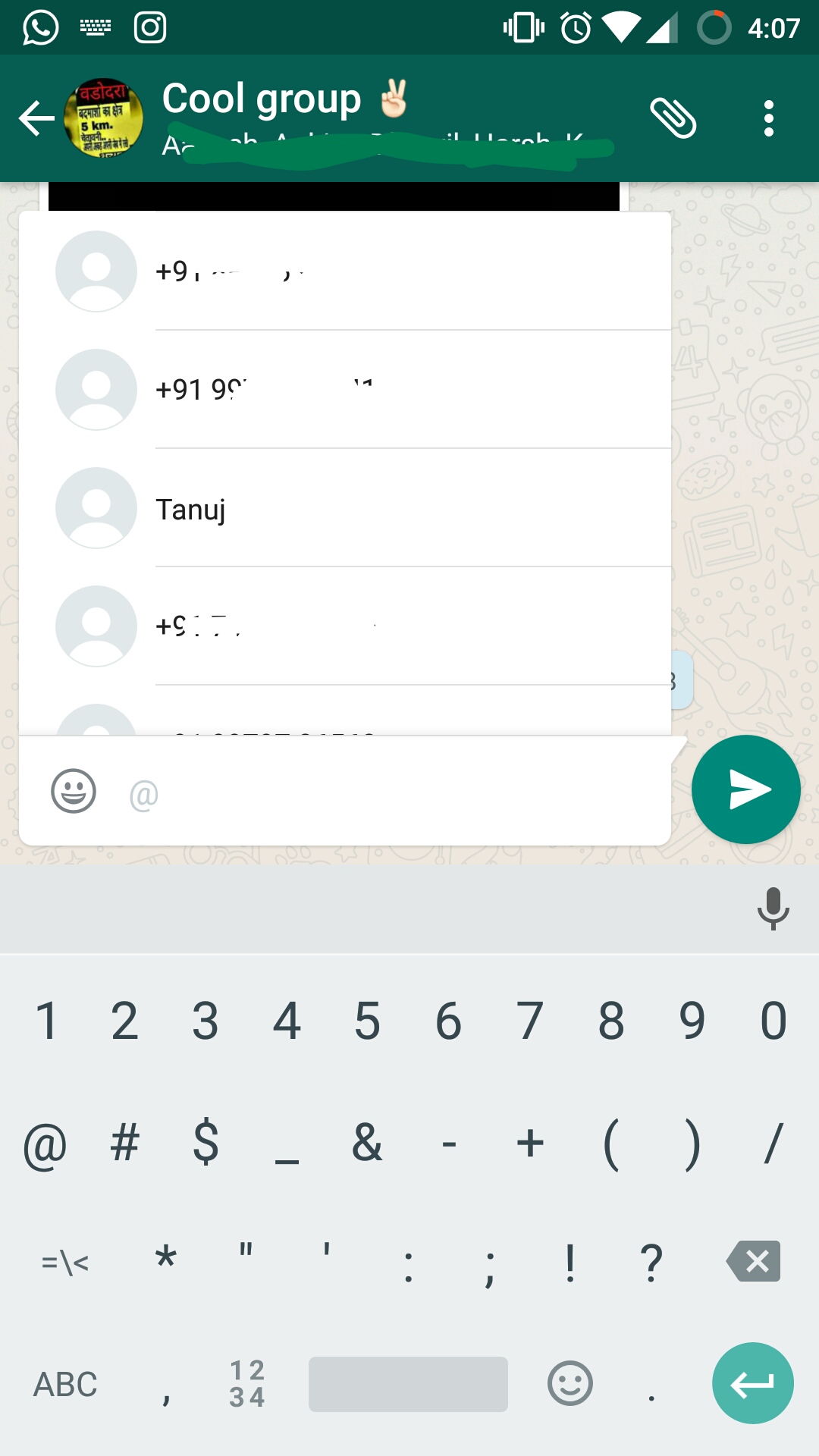Hit the keyboard return key
This screenshot has width=819, height=1456.
[x=752, y=1384]
